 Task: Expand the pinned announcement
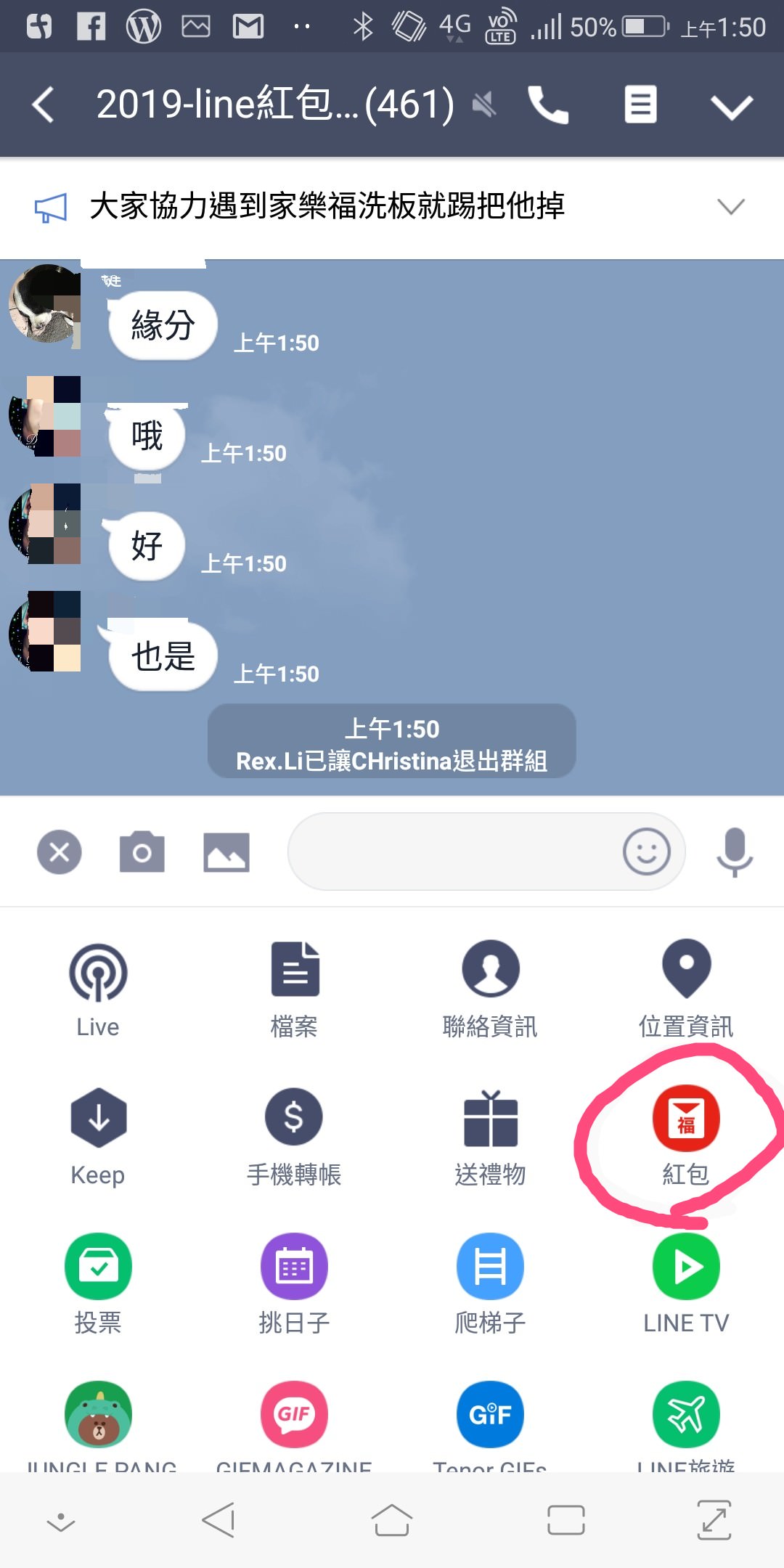(x=730, y=206)
